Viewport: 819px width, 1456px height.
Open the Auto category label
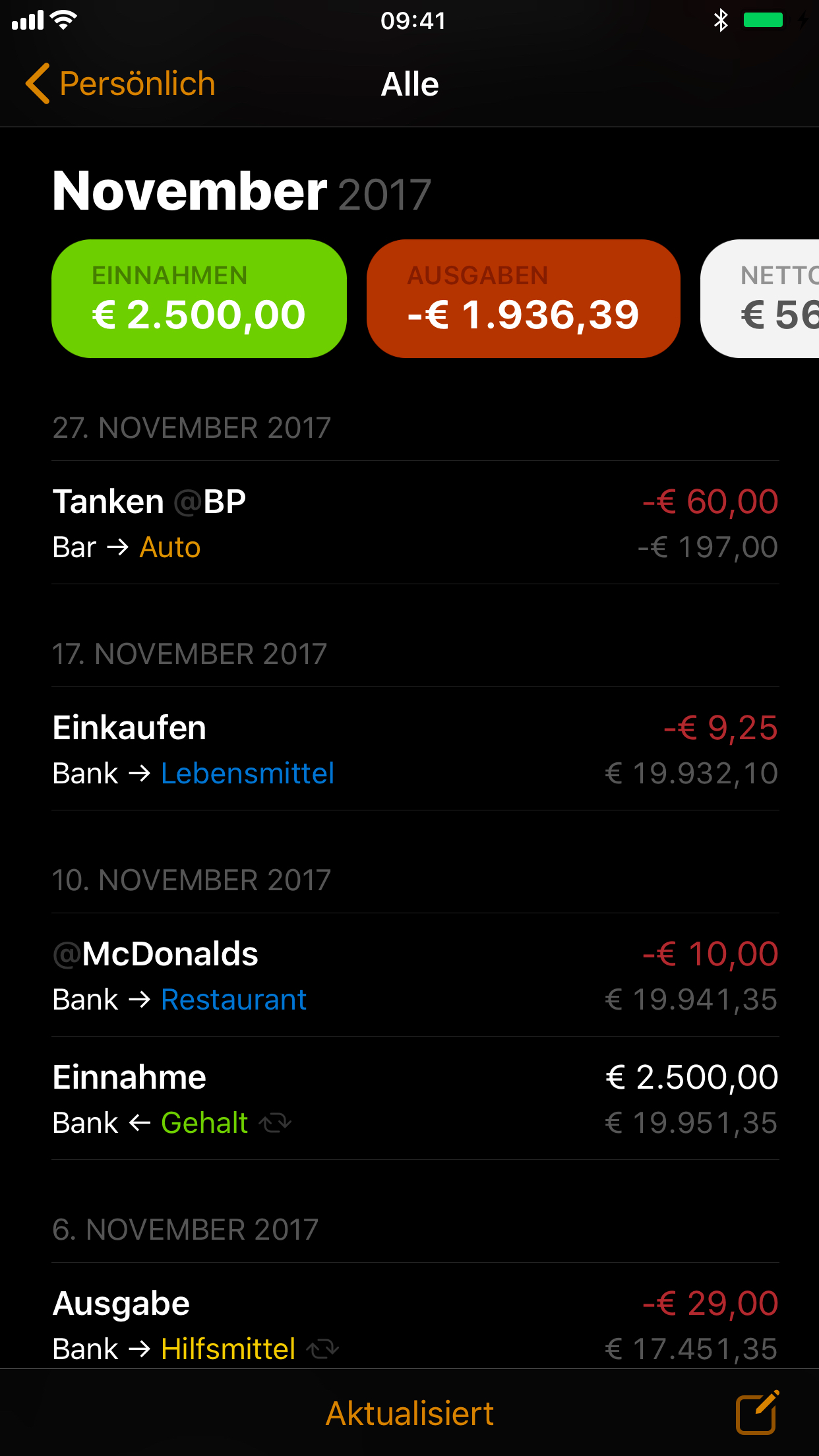click(x=169, y=546)
